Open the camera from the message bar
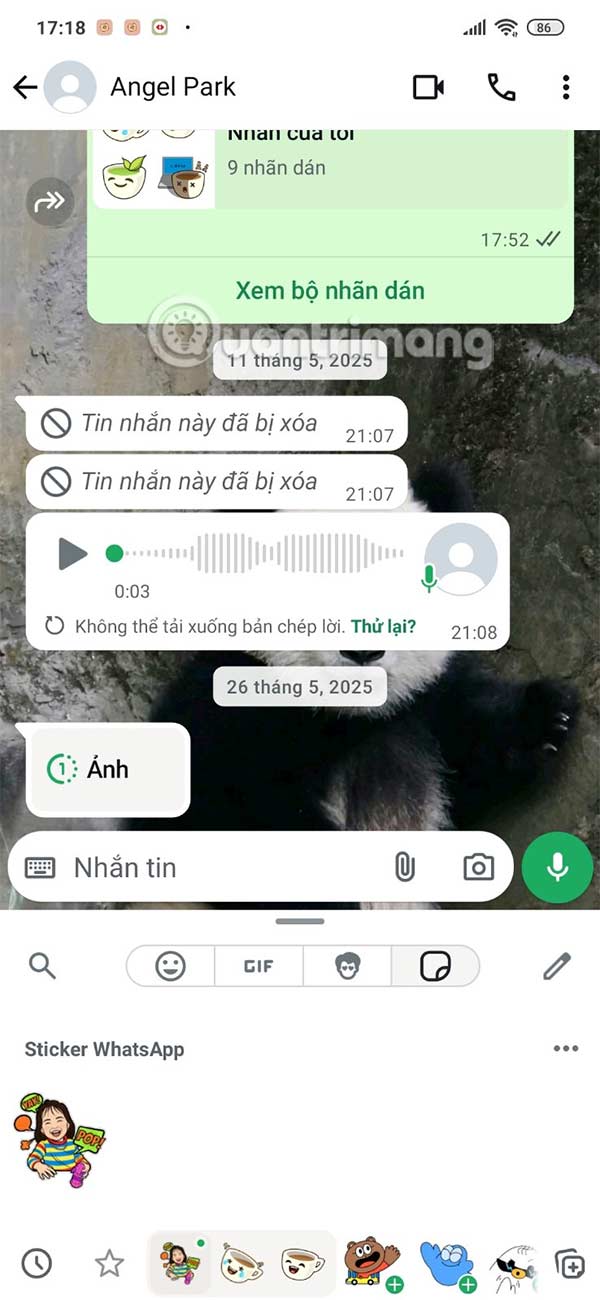Image resolution: width=600 pixels, height=1300 pixels. tap(478, 867)
